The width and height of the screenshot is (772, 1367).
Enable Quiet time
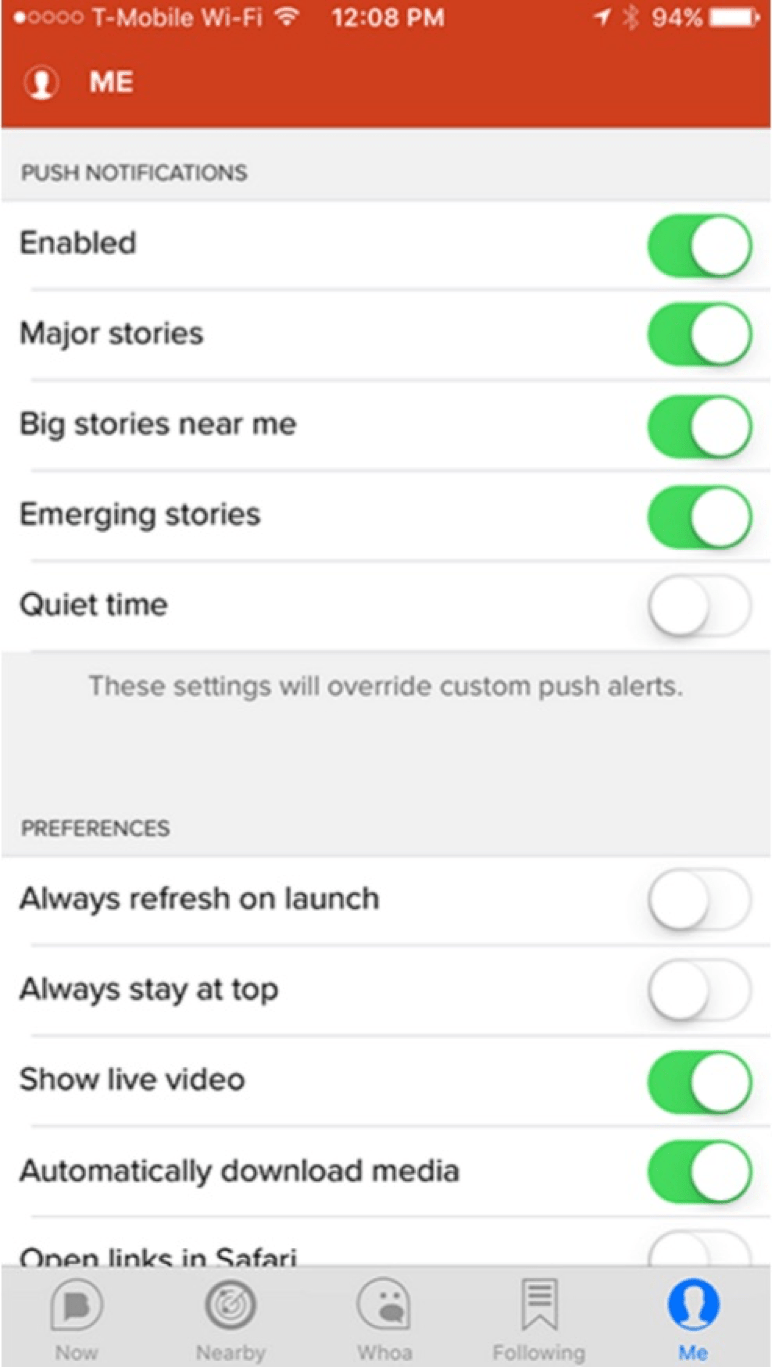pyautogui.click(x=699, y=606)
